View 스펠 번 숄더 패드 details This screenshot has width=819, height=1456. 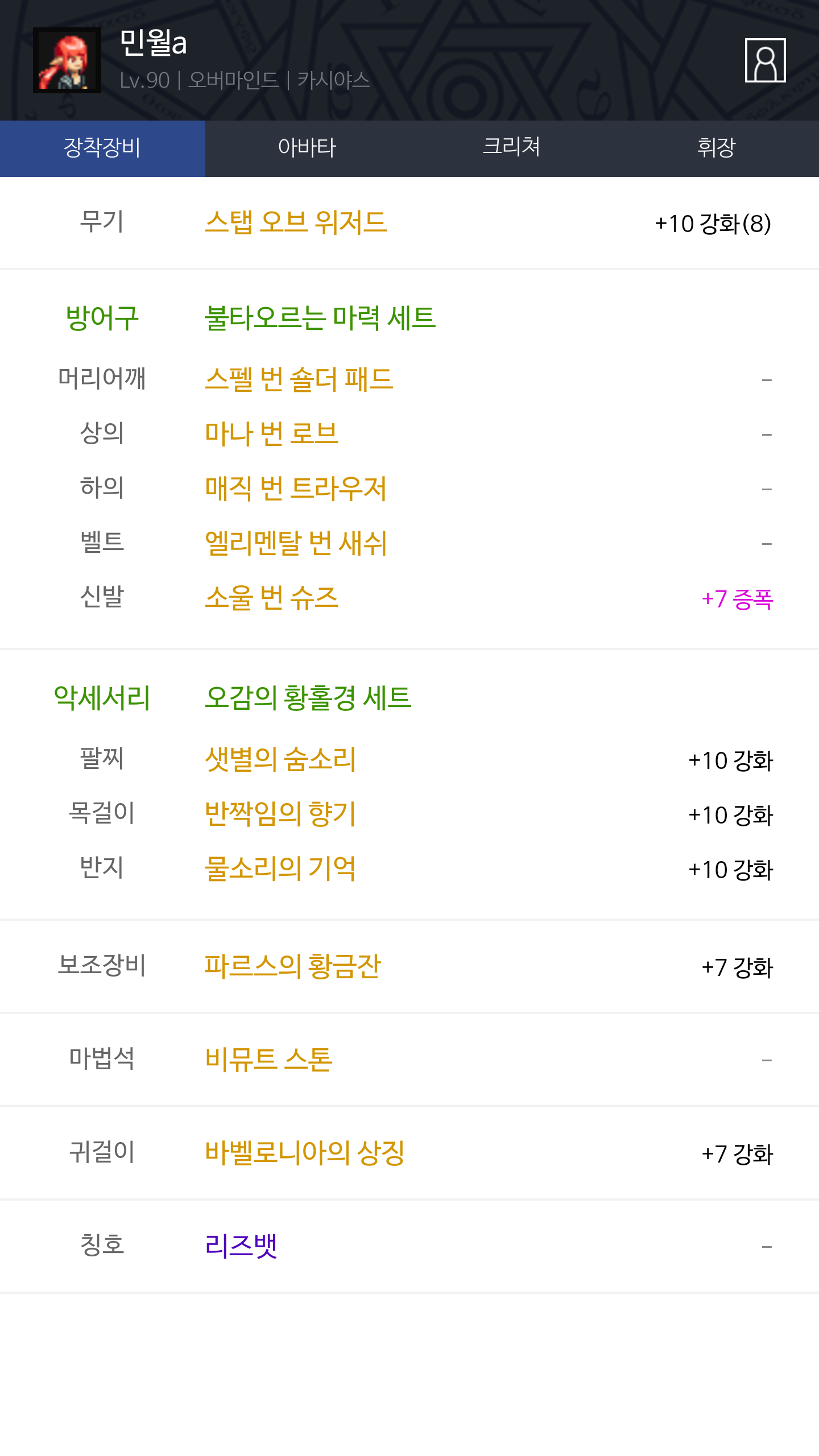click(299, 379)
